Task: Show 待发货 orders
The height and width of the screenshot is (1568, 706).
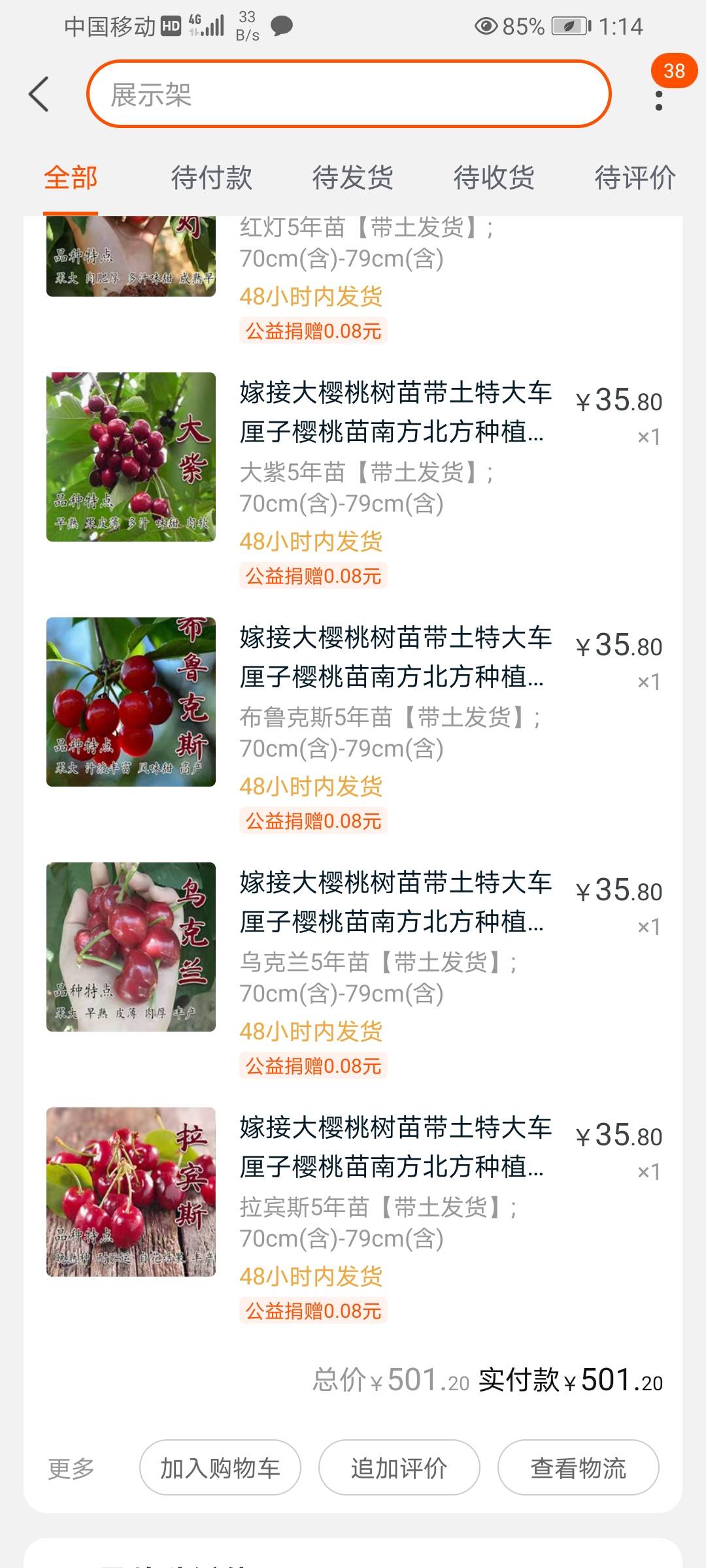Action: click(x=352, y=178)
